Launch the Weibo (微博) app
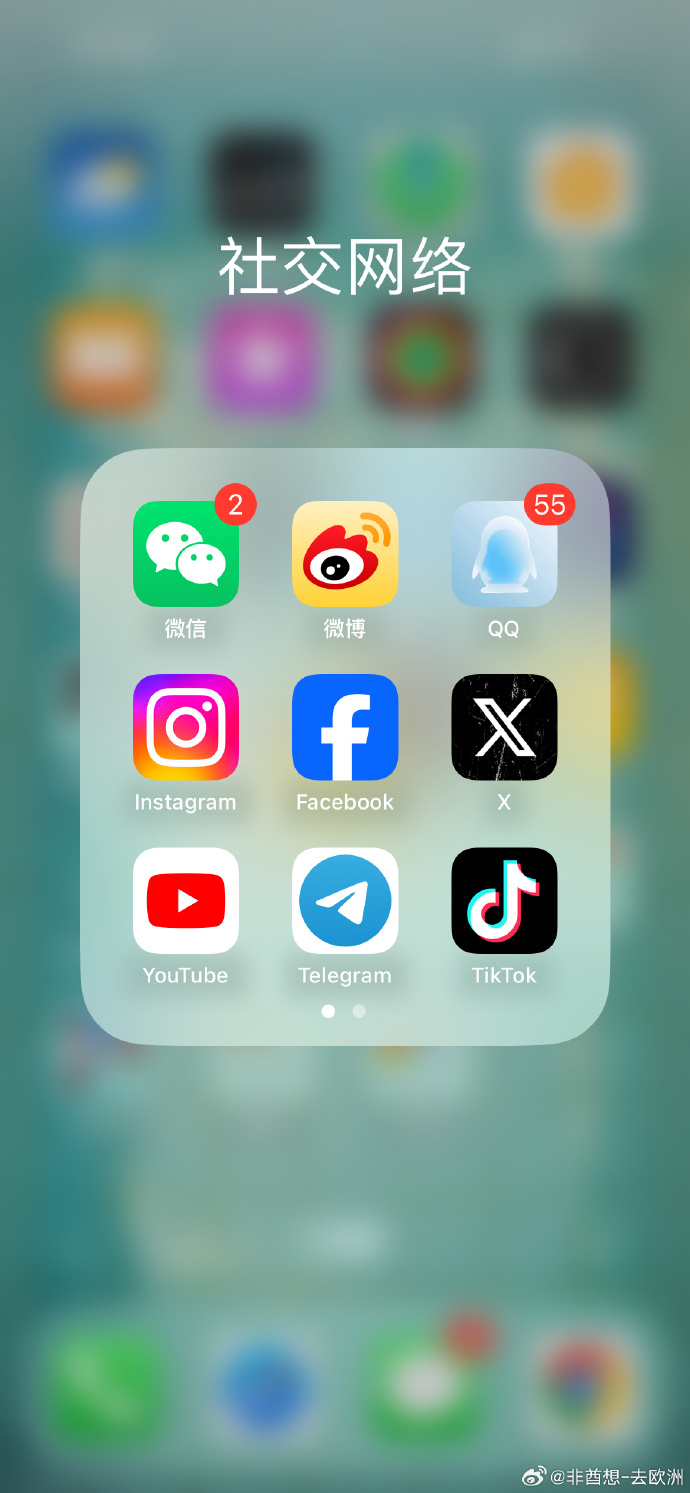690x1493 pixels. [x=345, y=554]
